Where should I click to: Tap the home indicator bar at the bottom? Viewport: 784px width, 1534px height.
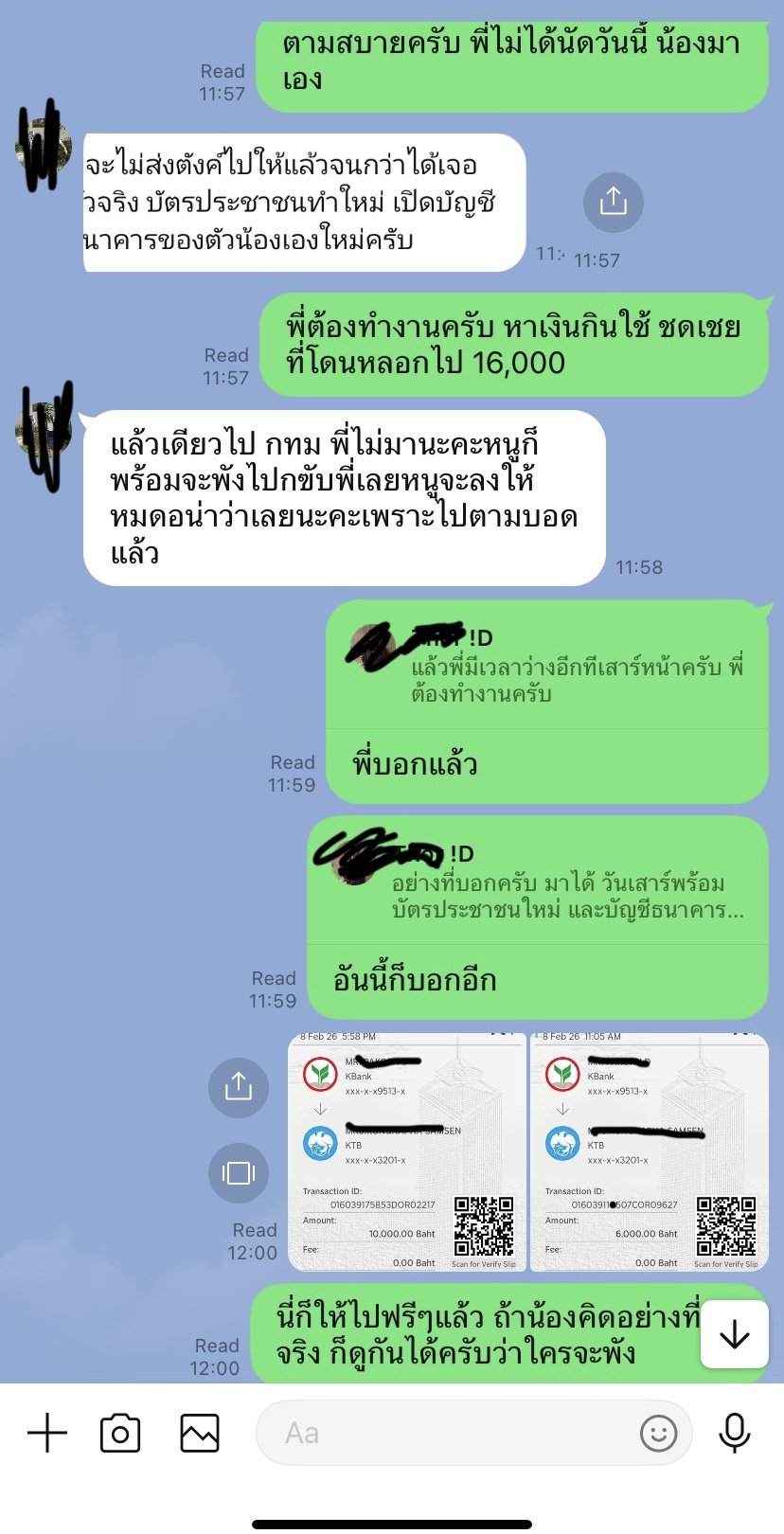click(392, 1522)
